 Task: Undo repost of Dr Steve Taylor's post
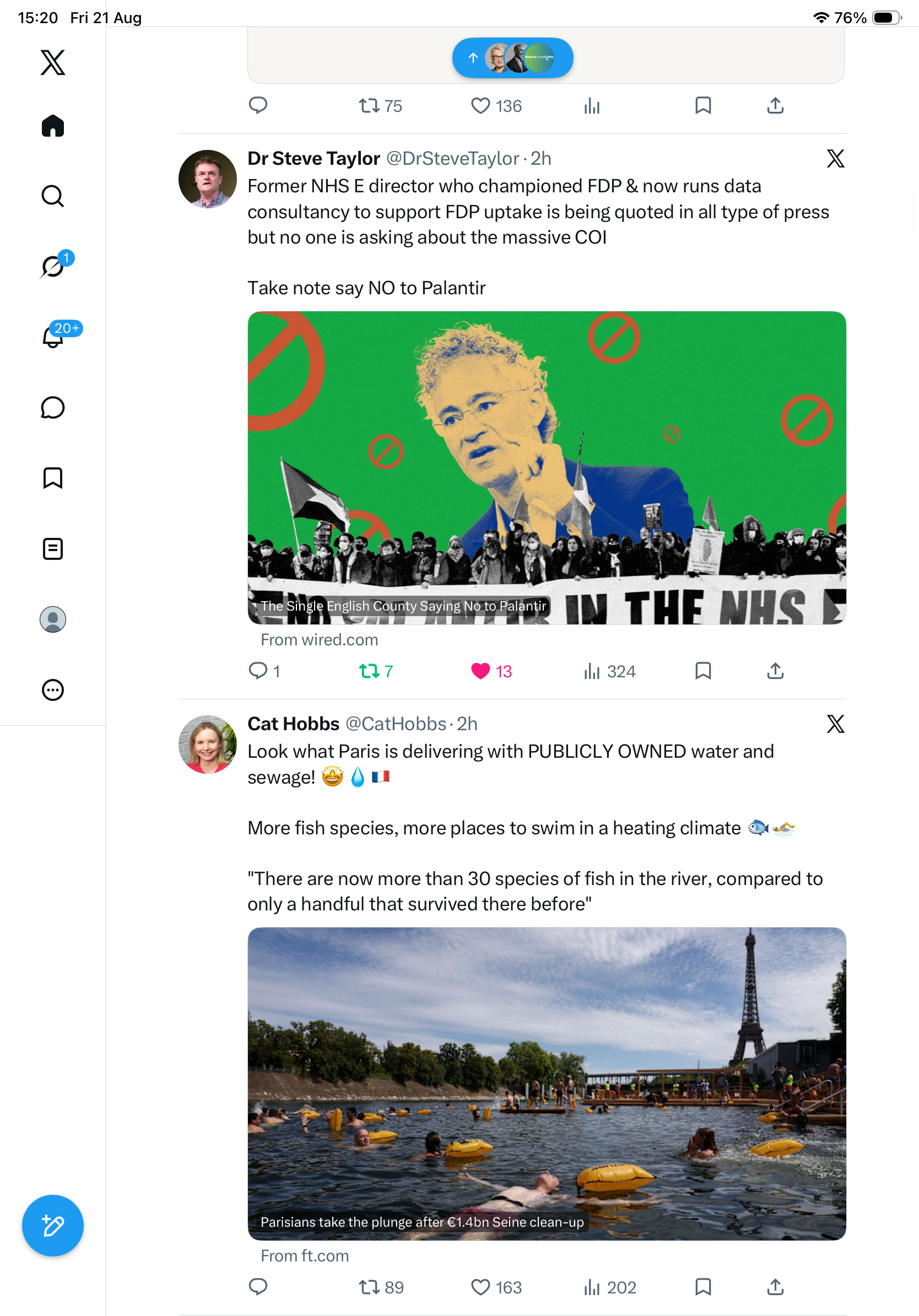(376, 671)
